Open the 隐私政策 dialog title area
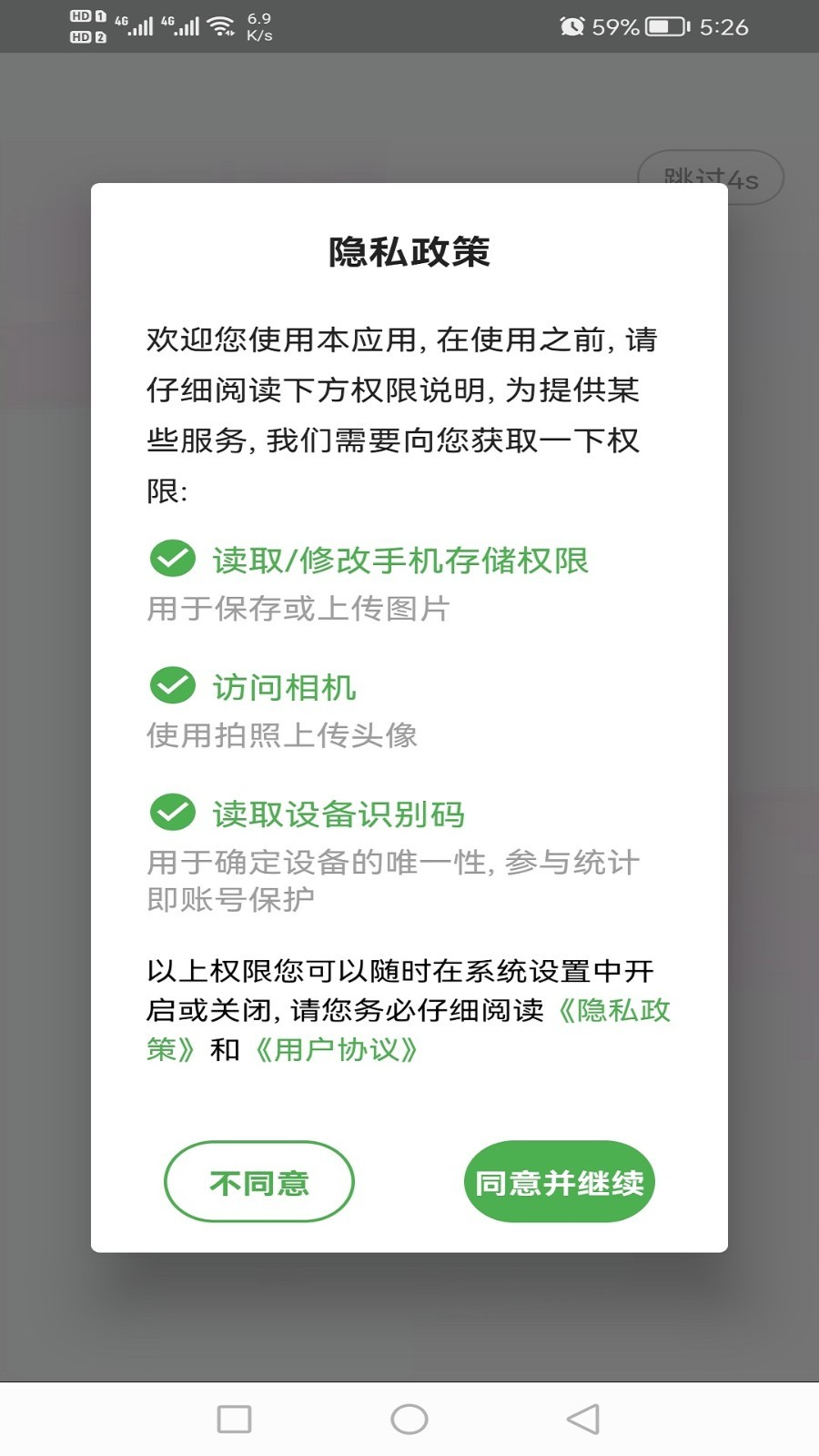 pos(409,253)
